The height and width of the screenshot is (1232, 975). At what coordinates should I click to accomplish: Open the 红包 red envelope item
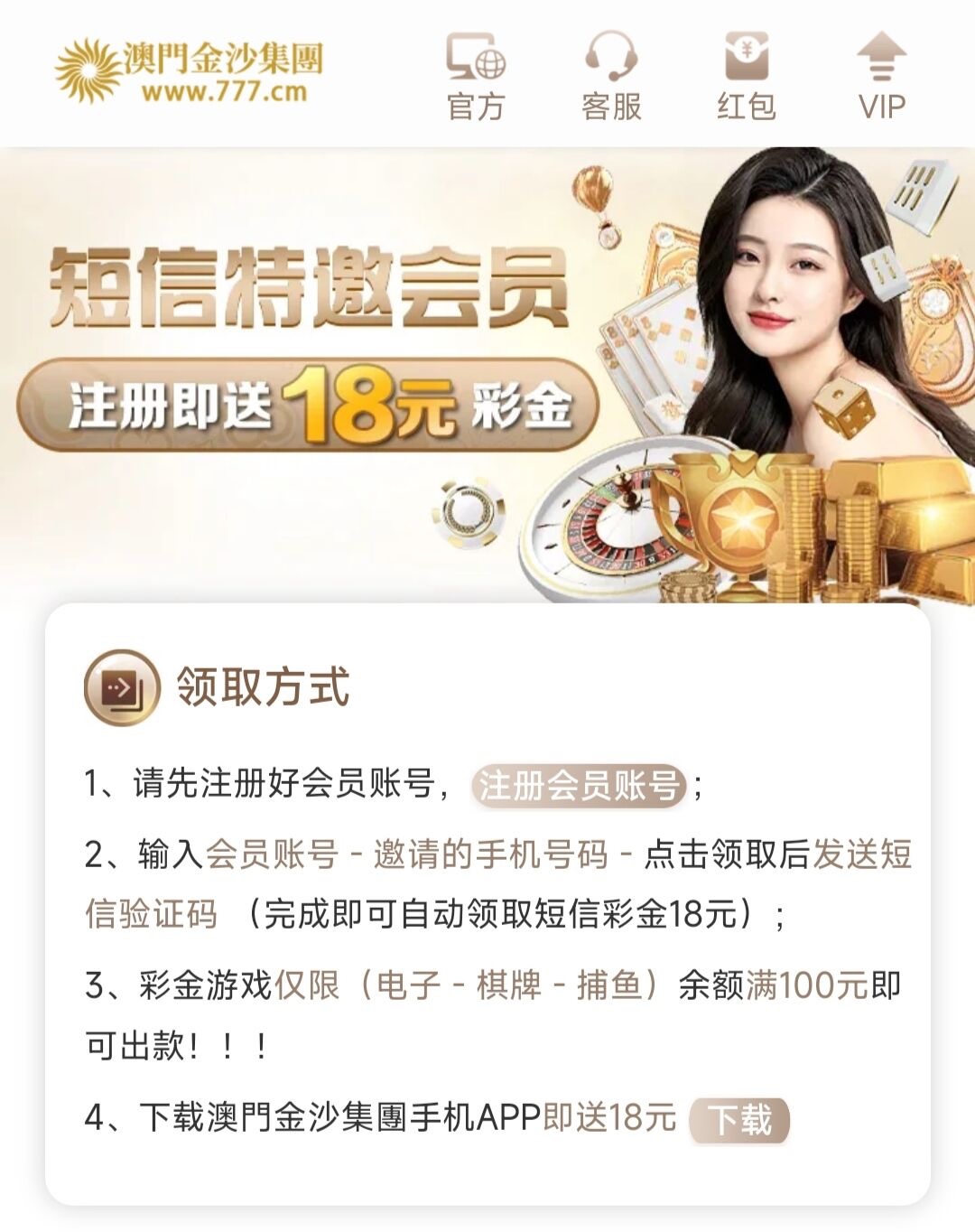746,77
